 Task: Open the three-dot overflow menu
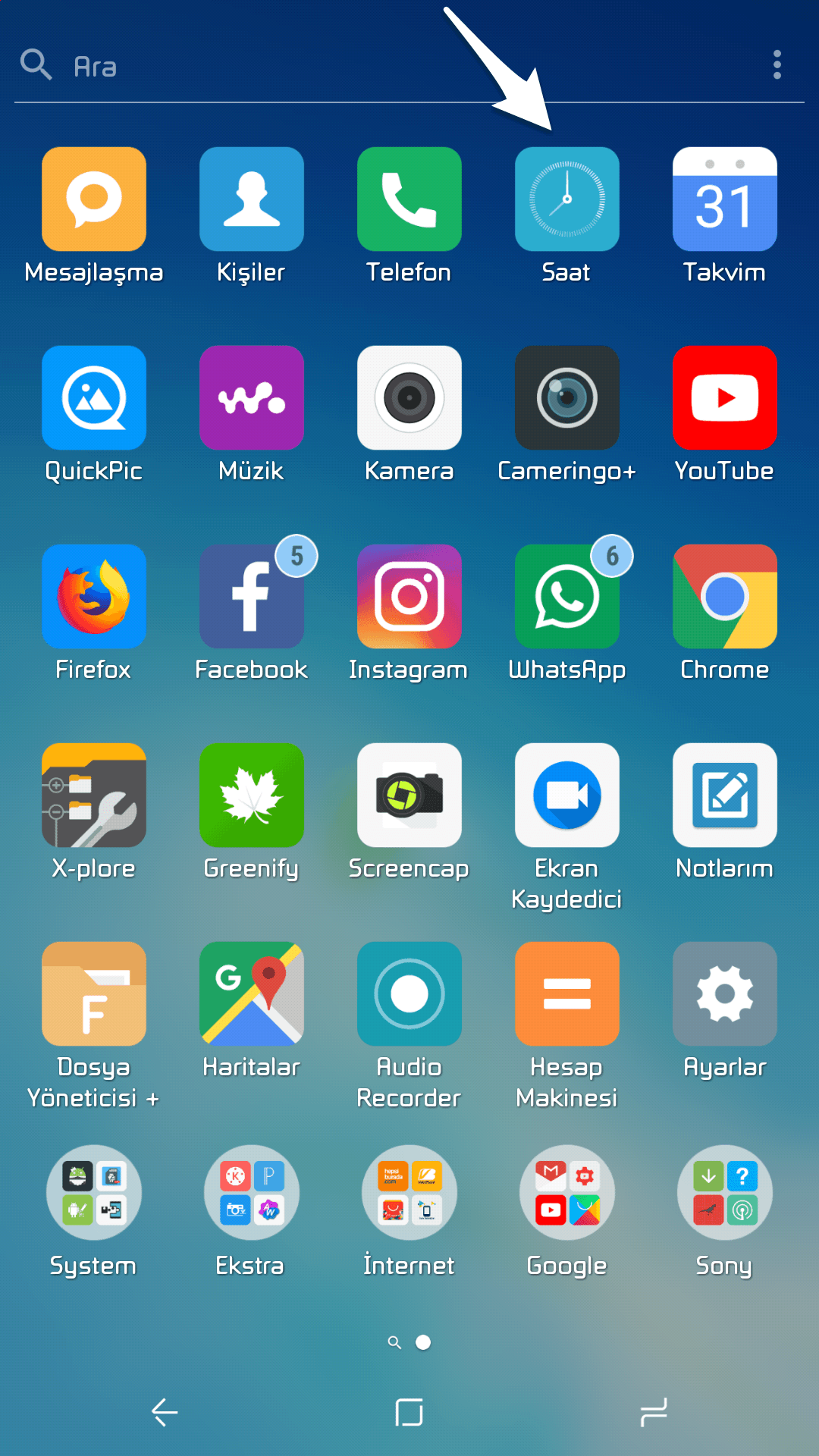point(777,65)
